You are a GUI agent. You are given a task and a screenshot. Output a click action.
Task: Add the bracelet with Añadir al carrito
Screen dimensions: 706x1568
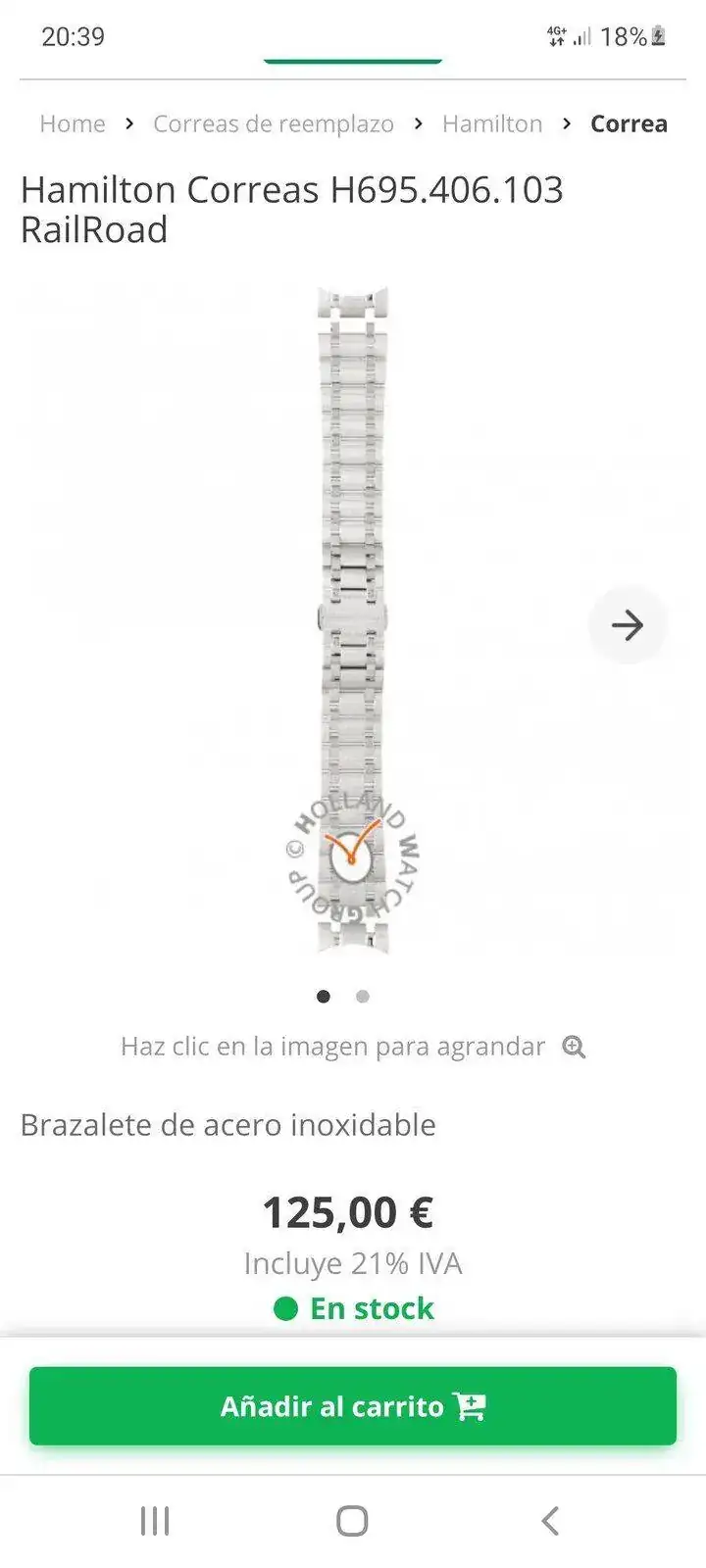tap(353, 1406)
